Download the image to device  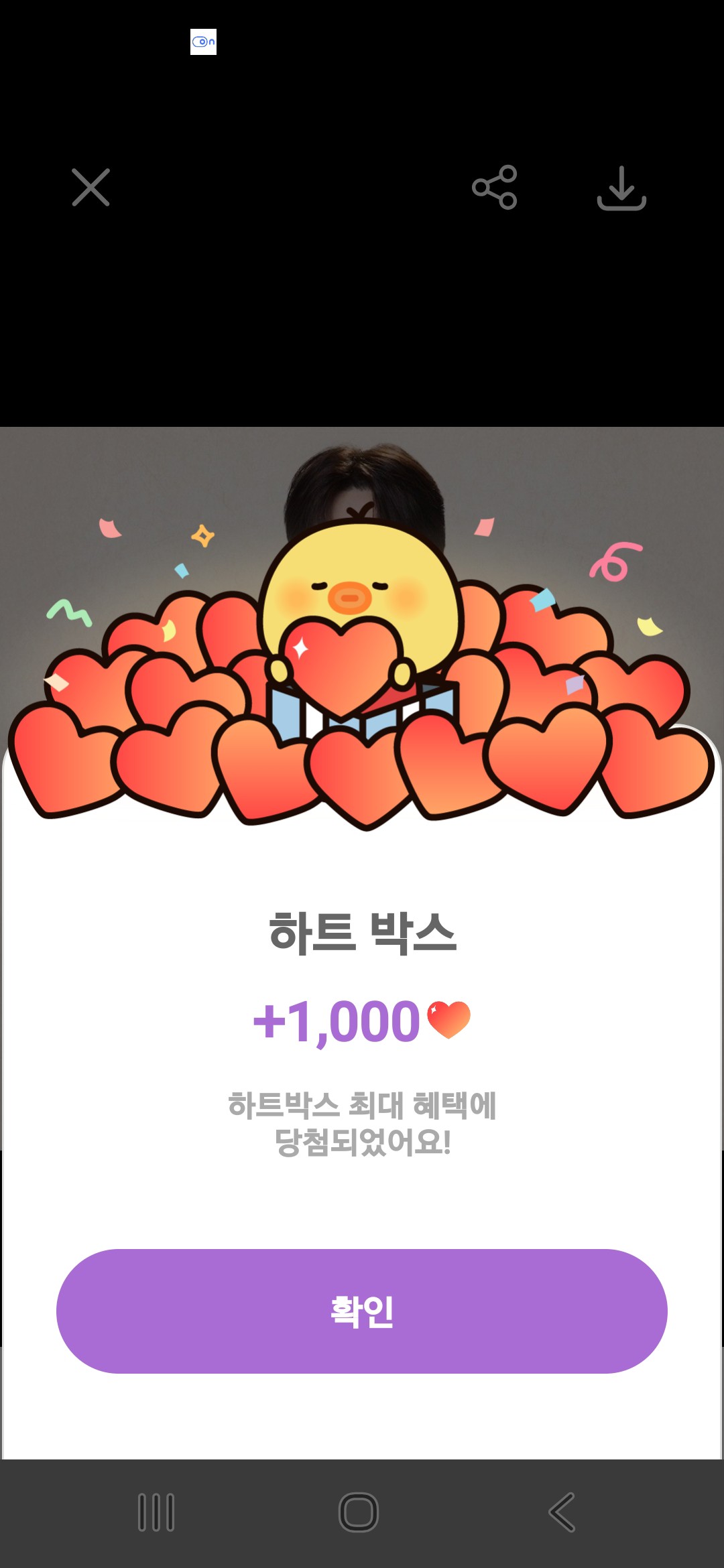click(x=621, y=188)
